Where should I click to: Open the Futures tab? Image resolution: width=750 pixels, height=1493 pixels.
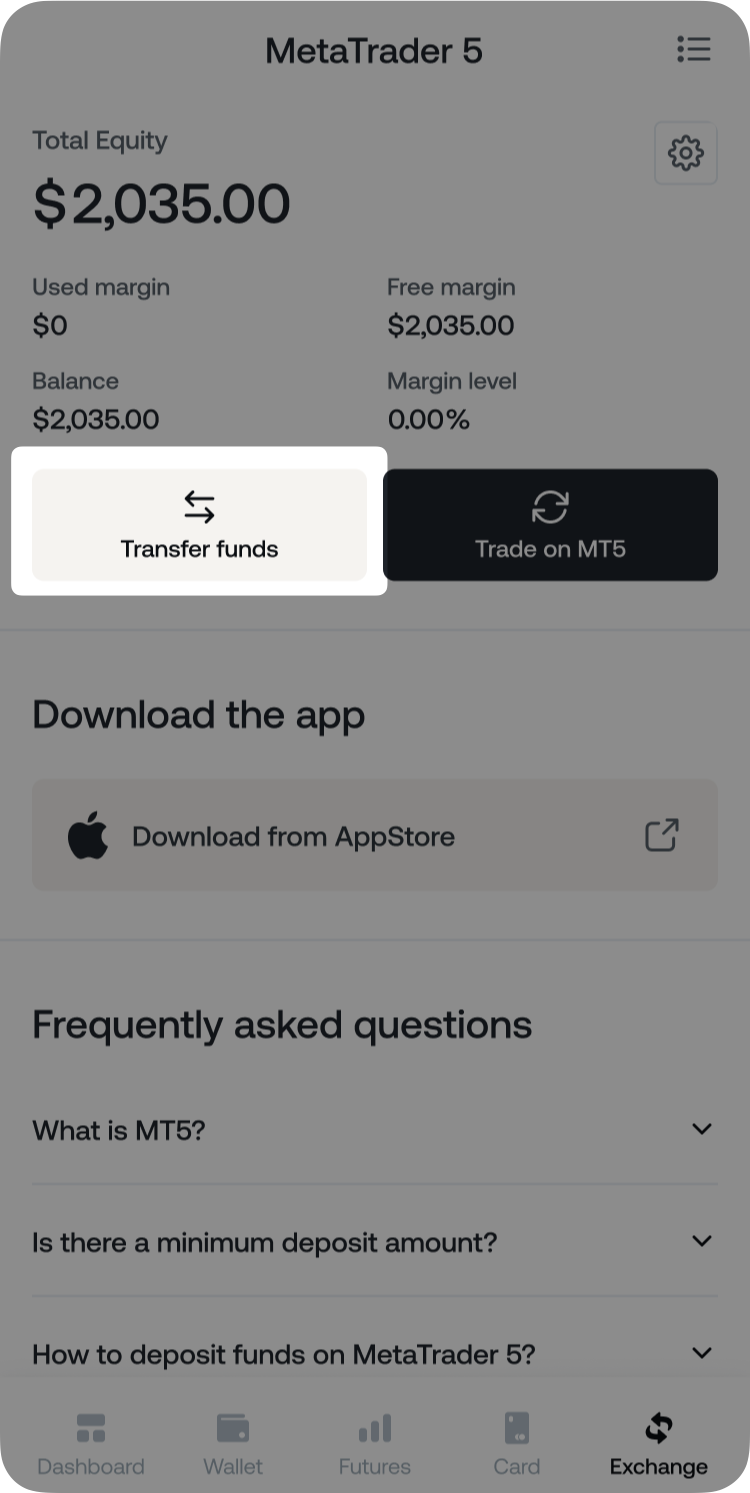pos(375,1444)
